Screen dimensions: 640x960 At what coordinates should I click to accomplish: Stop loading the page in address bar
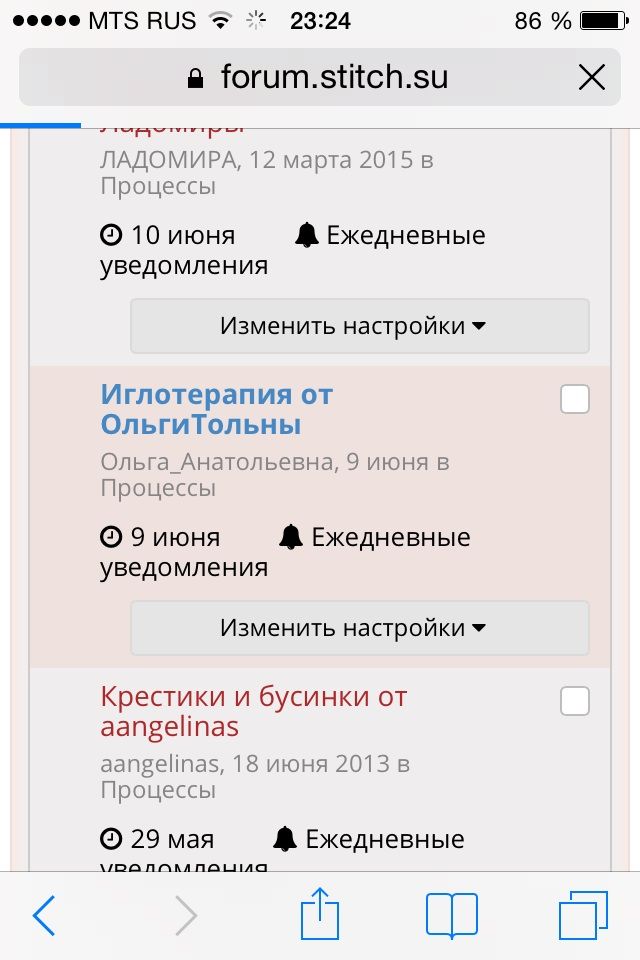[x=592, y=77]
